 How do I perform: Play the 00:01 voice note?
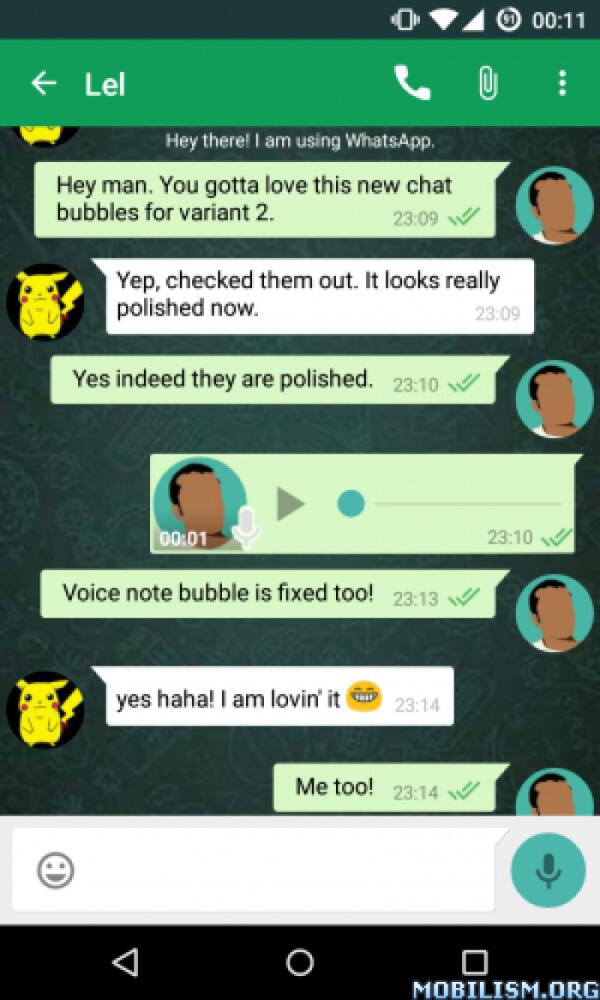click(290, 503)
